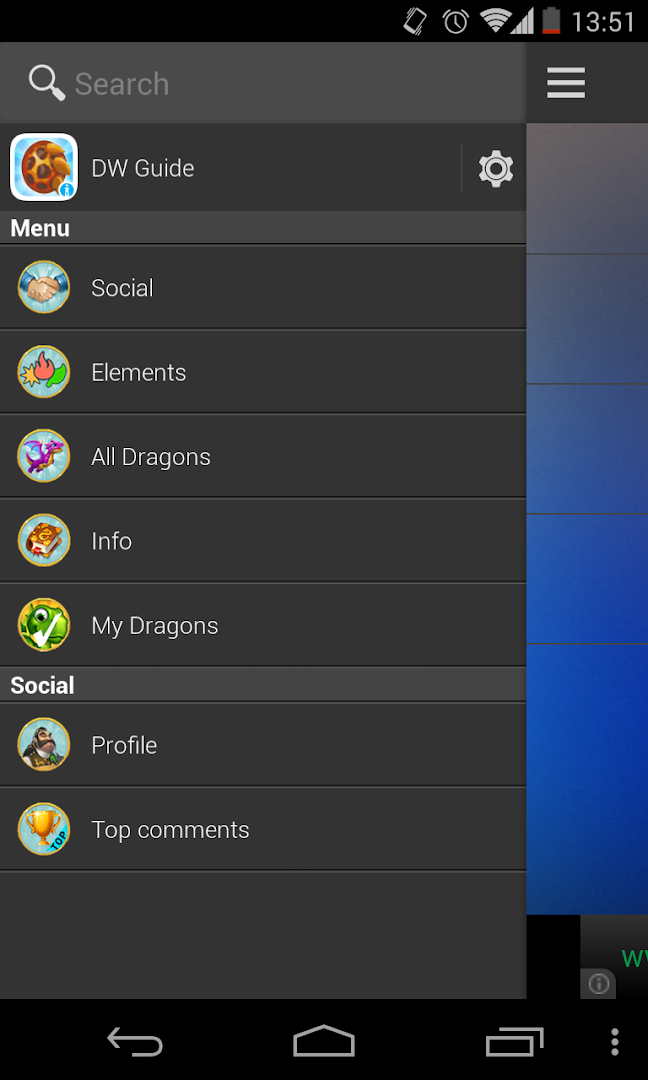Close the drawer with the hamburger button
The image size is (648, 1080).
(566, 83)
